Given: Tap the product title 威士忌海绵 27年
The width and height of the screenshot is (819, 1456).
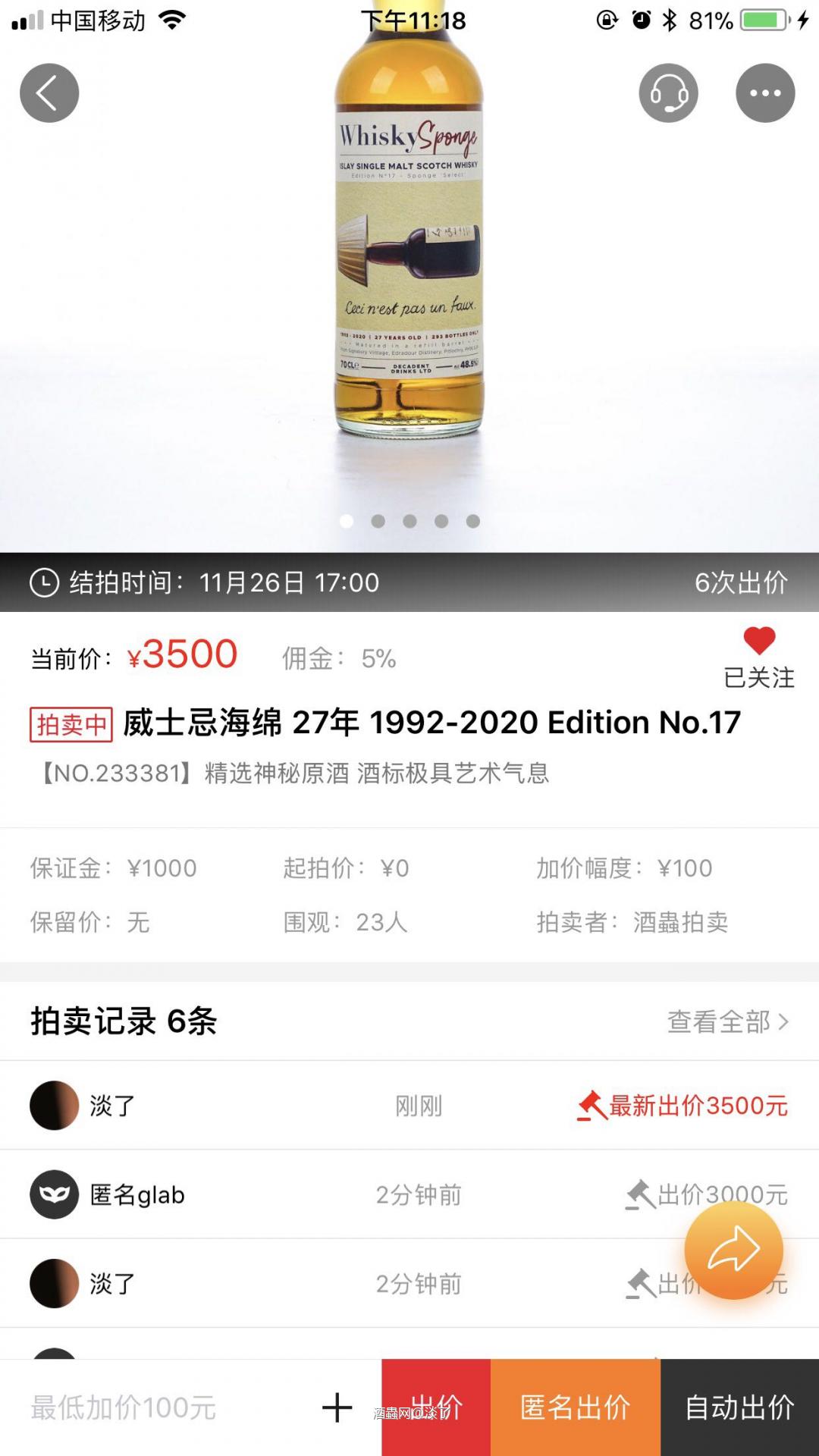Looking at the screenshot, I should tap(432, 724).
